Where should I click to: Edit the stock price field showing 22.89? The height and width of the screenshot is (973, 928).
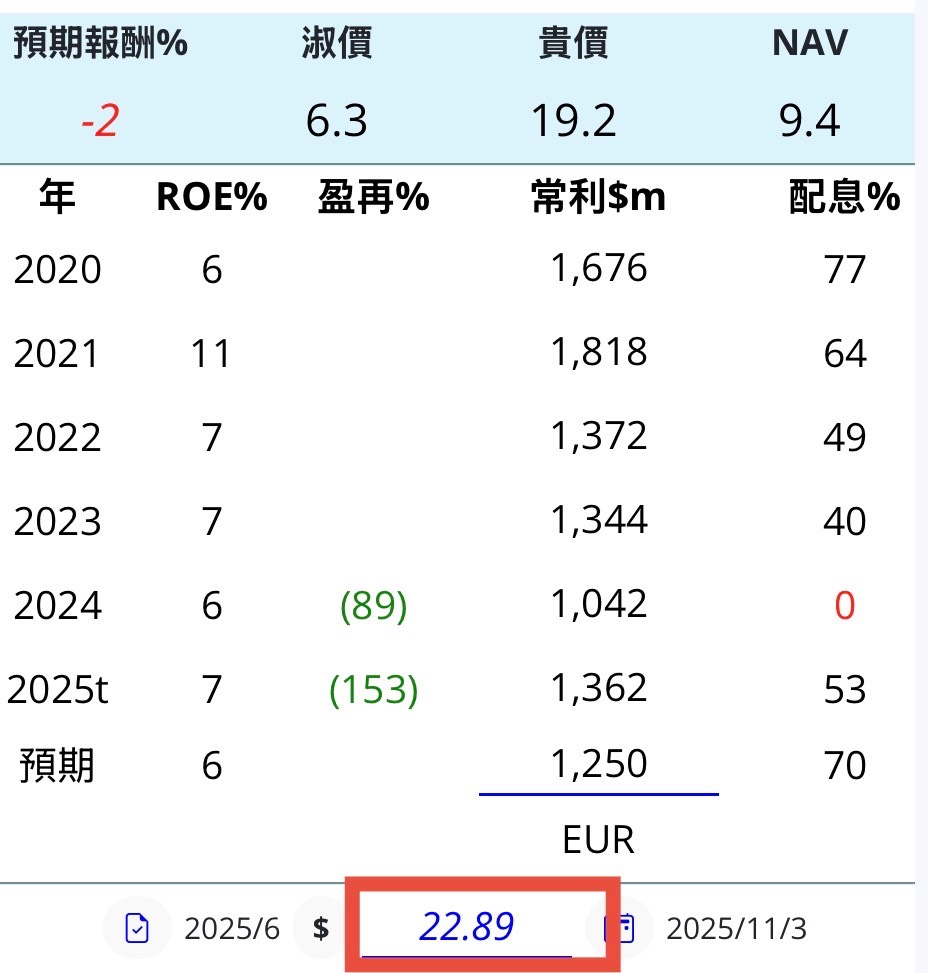click(x=466, y=928)
